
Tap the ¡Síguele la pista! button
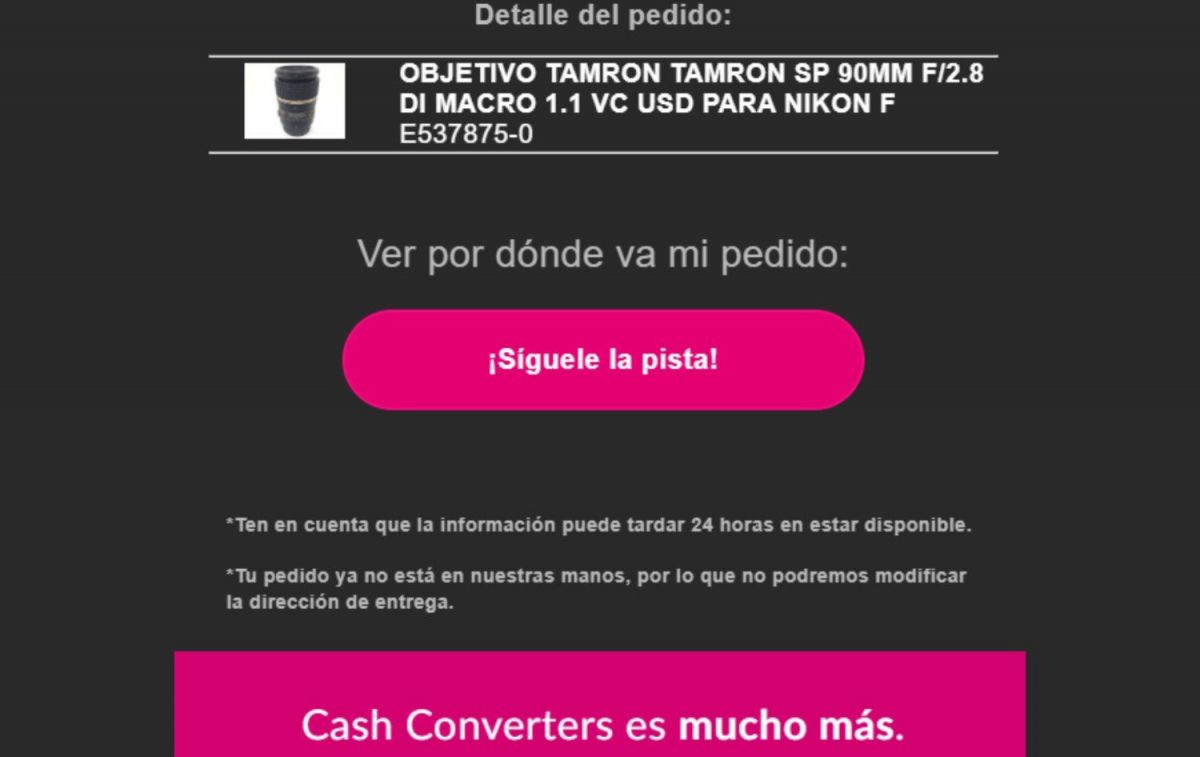point(603,360)
